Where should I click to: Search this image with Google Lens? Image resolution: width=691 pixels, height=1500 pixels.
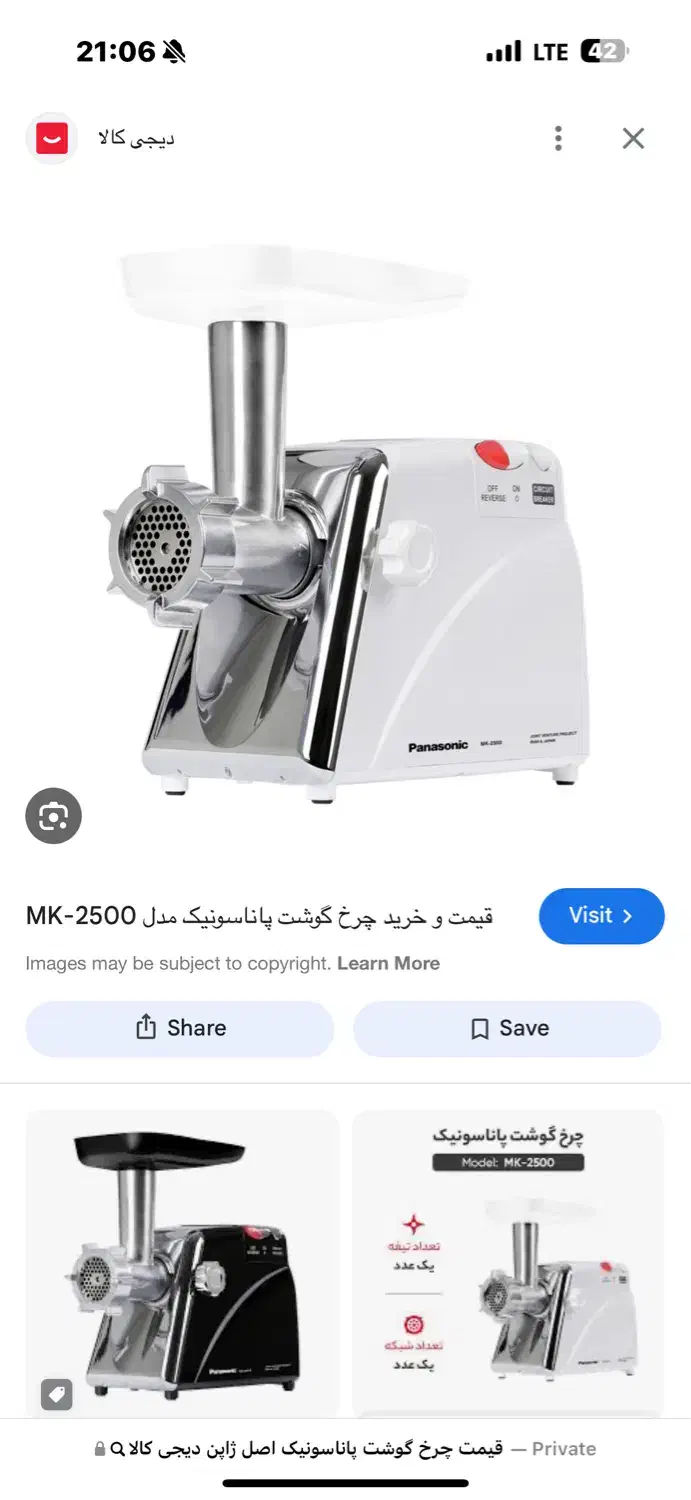(53, 817)
